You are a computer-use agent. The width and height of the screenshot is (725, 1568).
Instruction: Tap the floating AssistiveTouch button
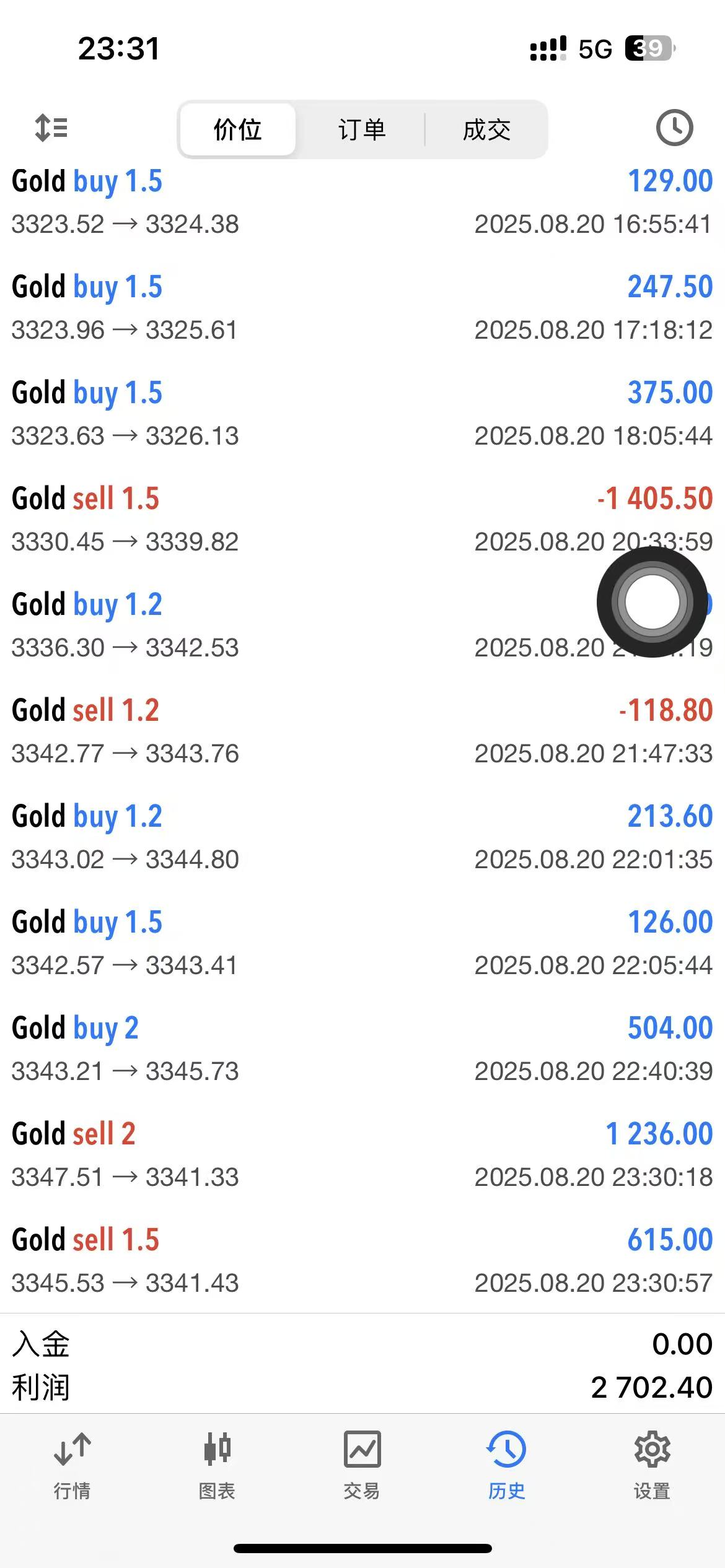coord(652,601)
